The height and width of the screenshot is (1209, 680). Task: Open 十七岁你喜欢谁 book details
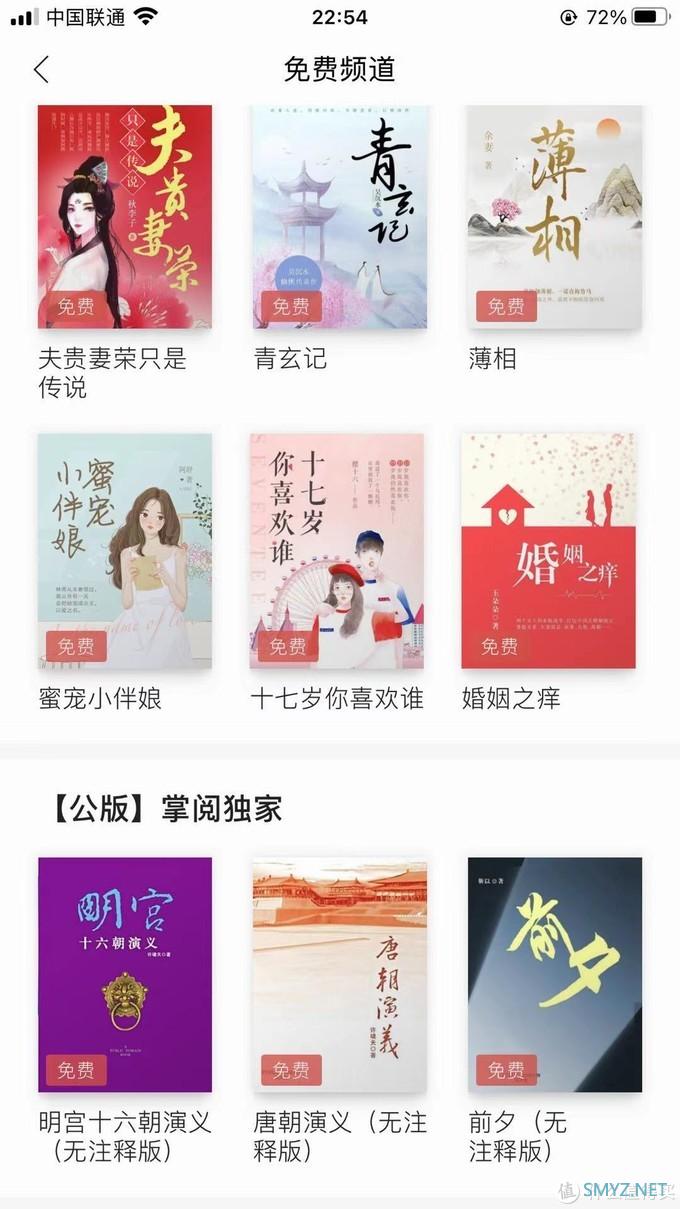pyautogui.click(x=337, y=551)
